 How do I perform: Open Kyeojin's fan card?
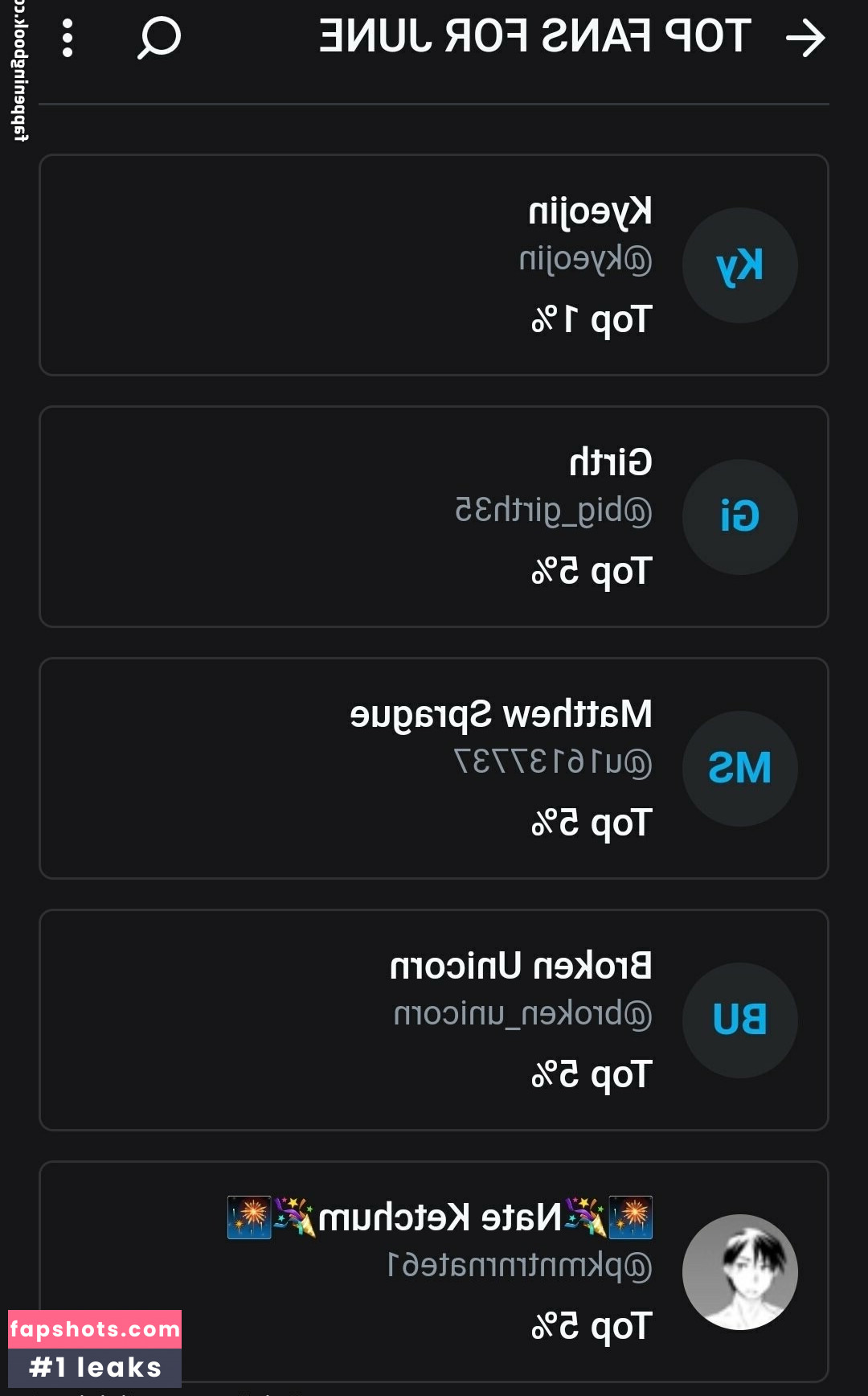pyautogui.click(x=434, y=265)
